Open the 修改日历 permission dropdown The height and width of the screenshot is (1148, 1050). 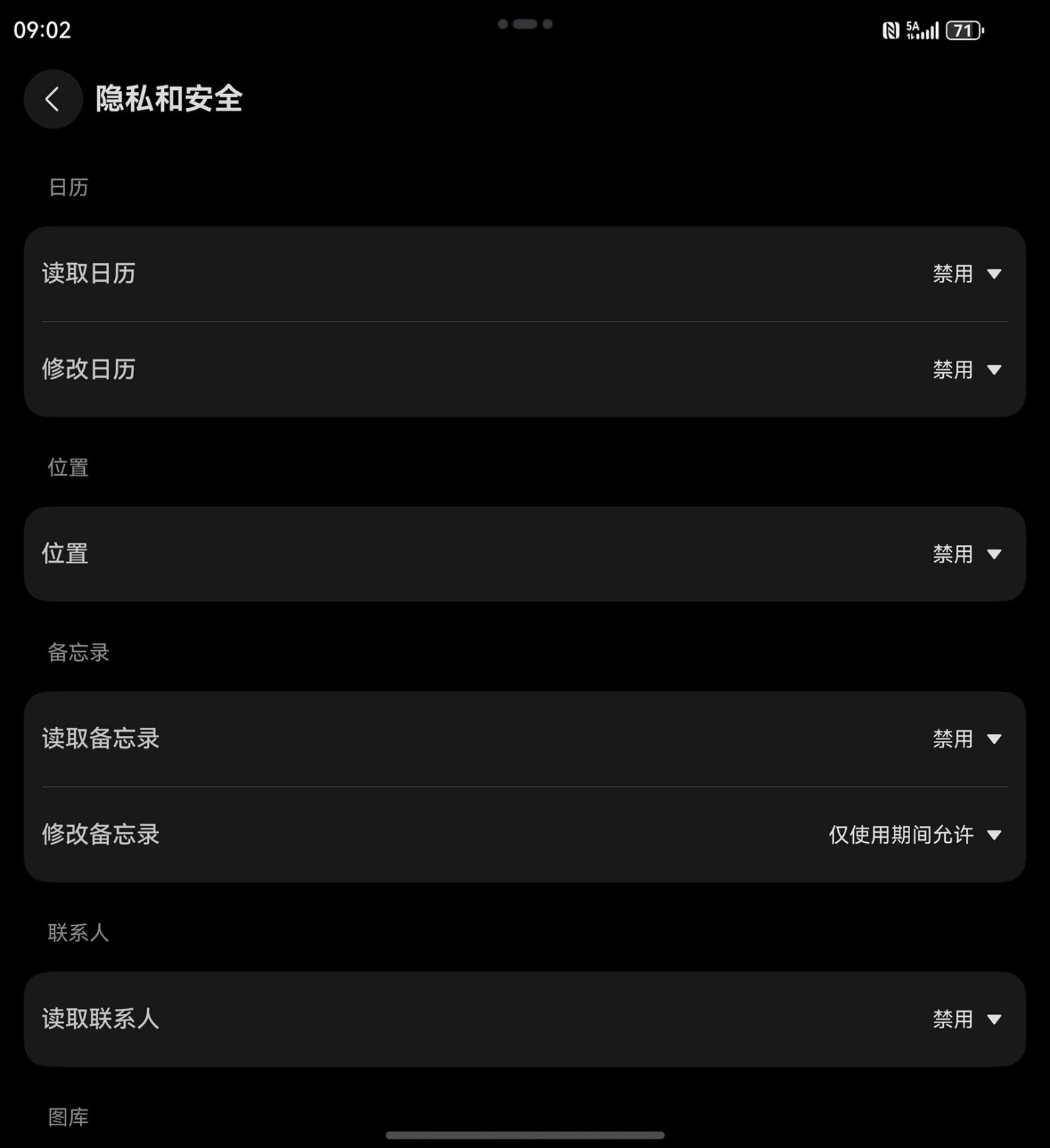click(994, 369)
